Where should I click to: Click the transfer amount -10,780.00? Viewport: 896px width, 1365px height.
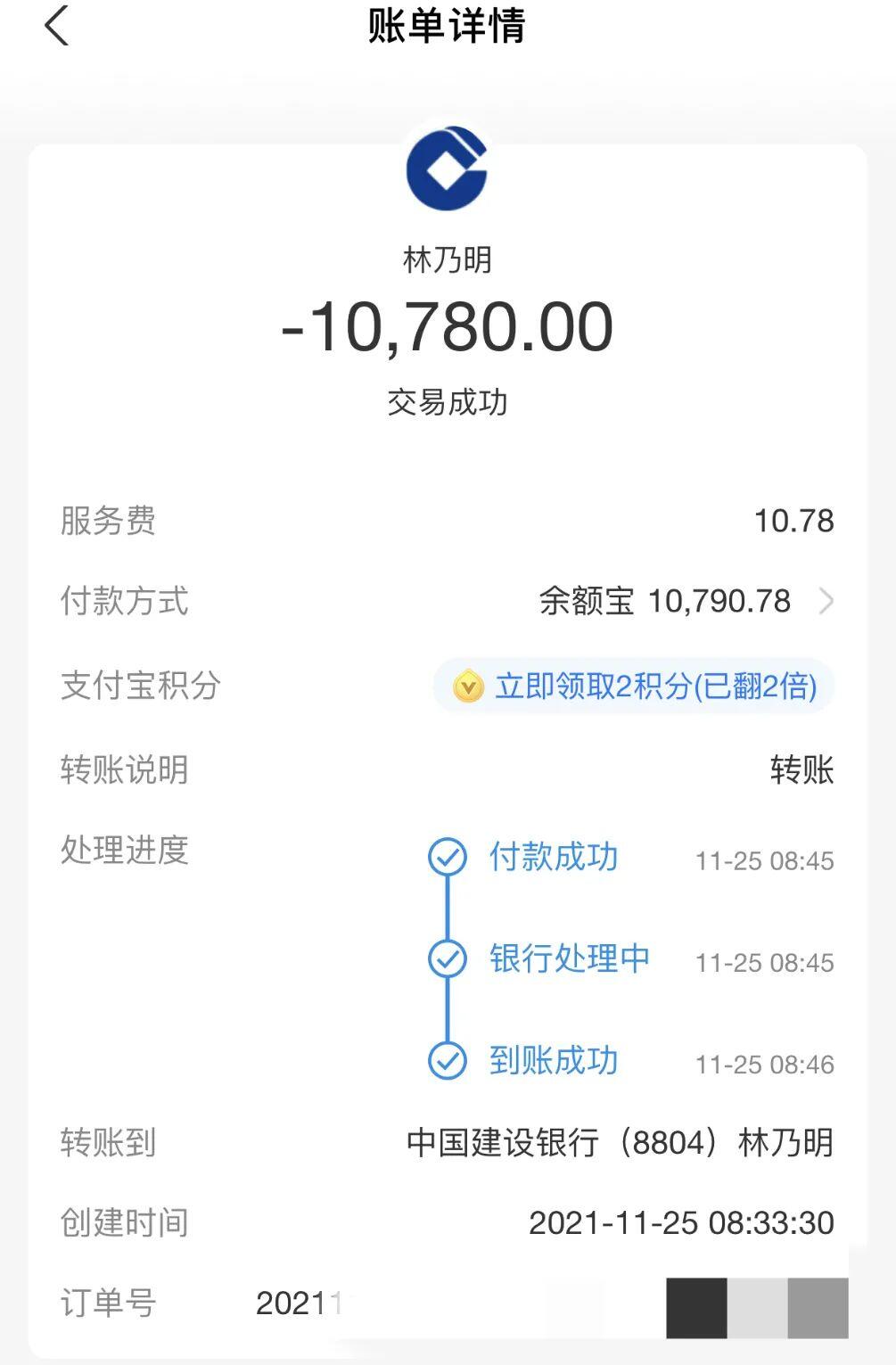pos(448,328)
